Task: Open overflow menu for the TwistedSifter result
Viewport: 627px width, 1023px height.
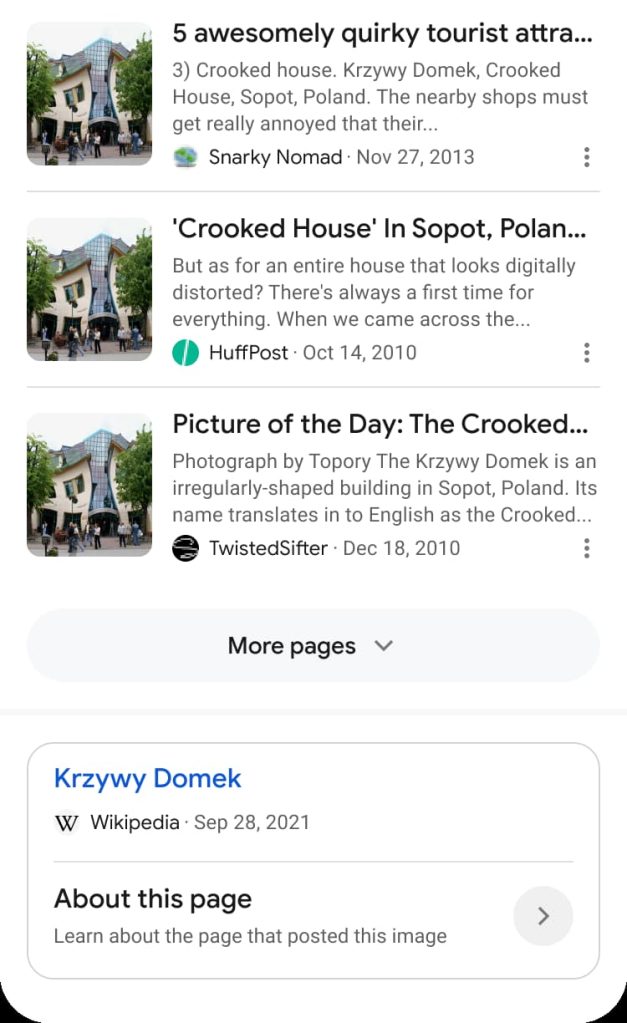Action: click(x=586, y=548)
